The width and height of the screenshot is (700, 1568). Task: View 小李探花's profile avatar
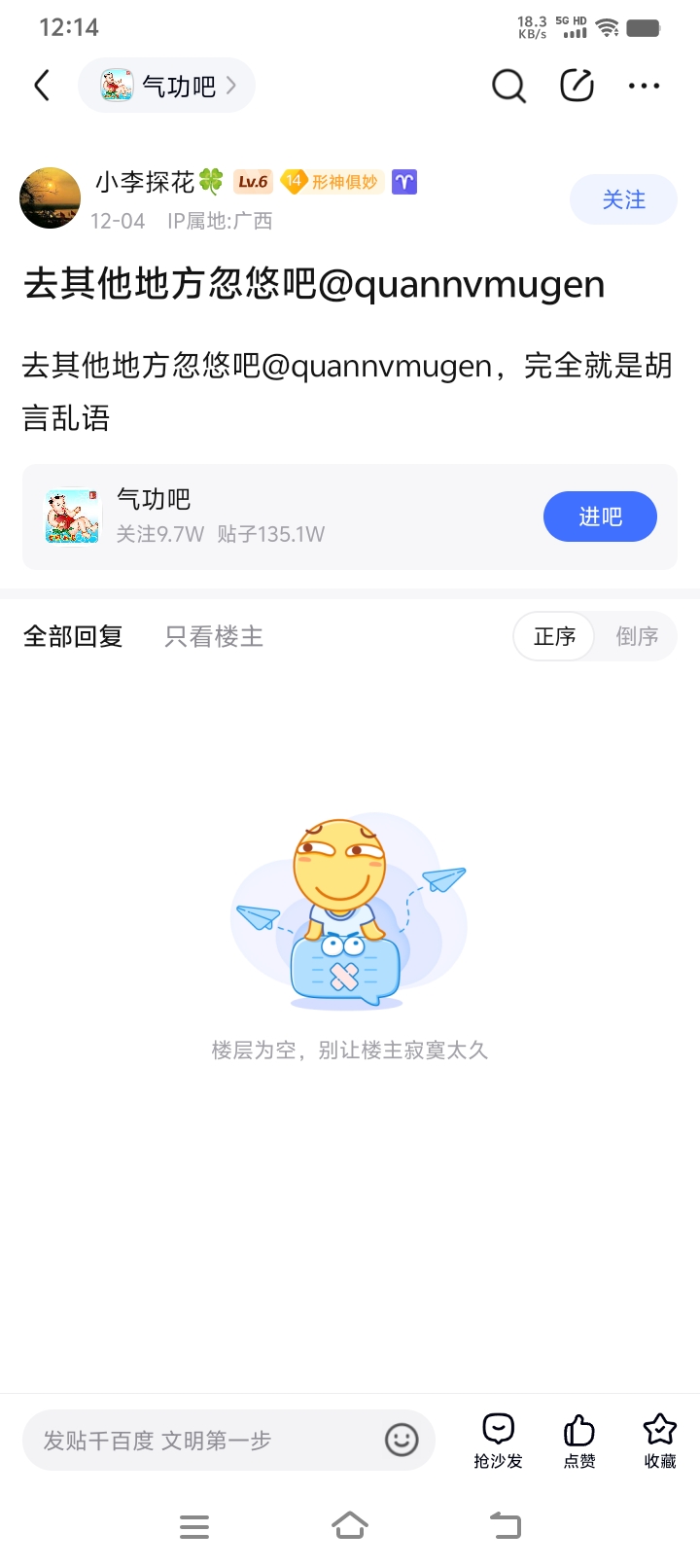tap(51, 198)
